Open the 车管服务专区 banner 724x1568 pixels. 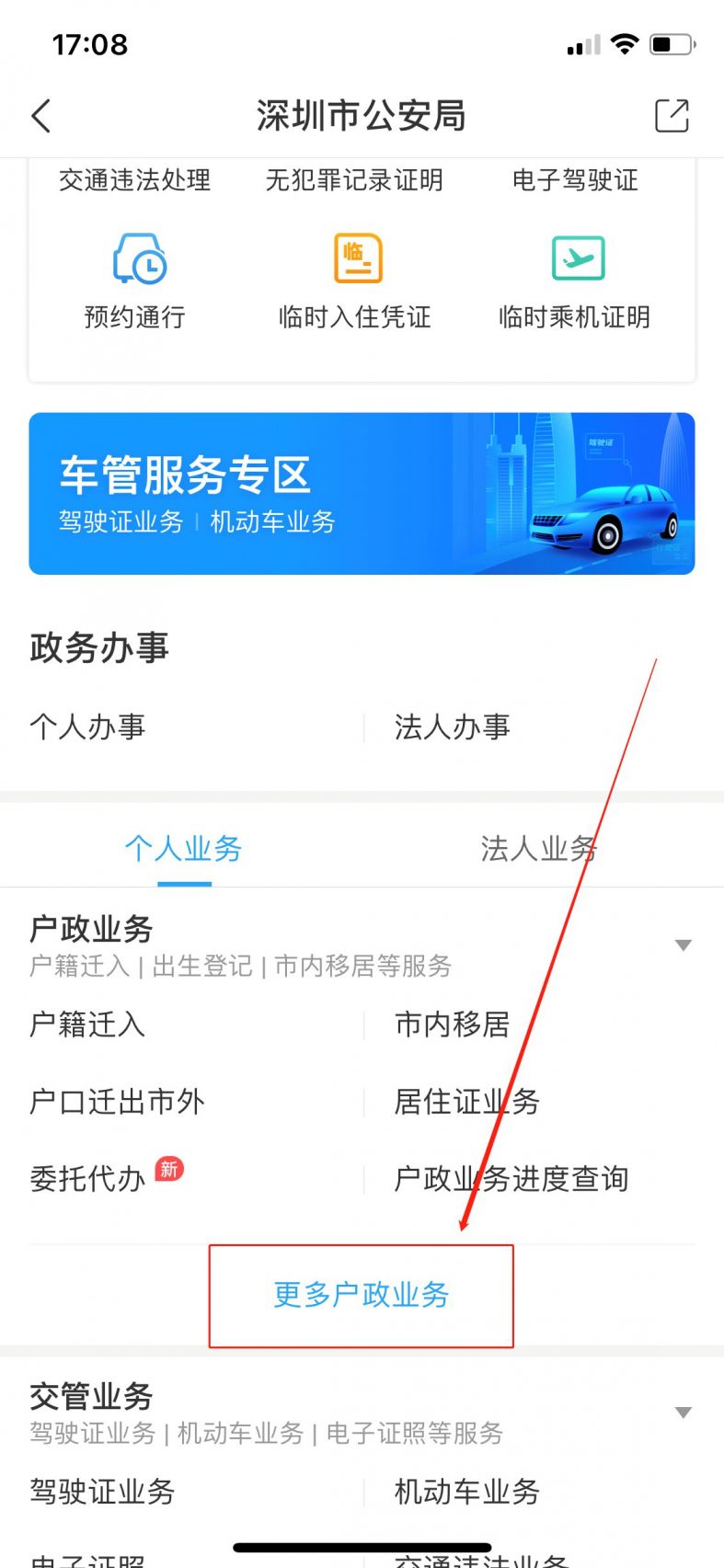(x=362, y=494)
